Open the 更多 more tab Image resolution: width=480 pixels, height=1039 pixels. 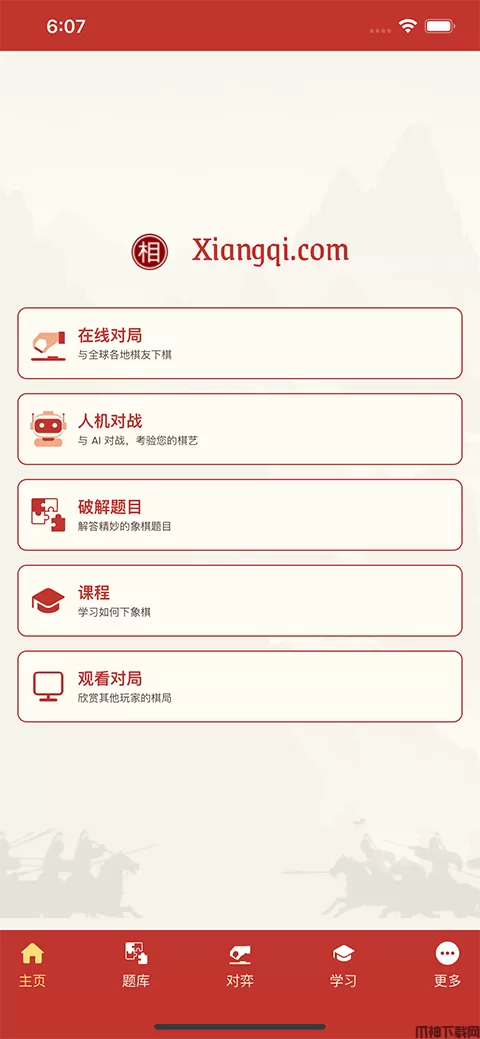click(448, 966)
